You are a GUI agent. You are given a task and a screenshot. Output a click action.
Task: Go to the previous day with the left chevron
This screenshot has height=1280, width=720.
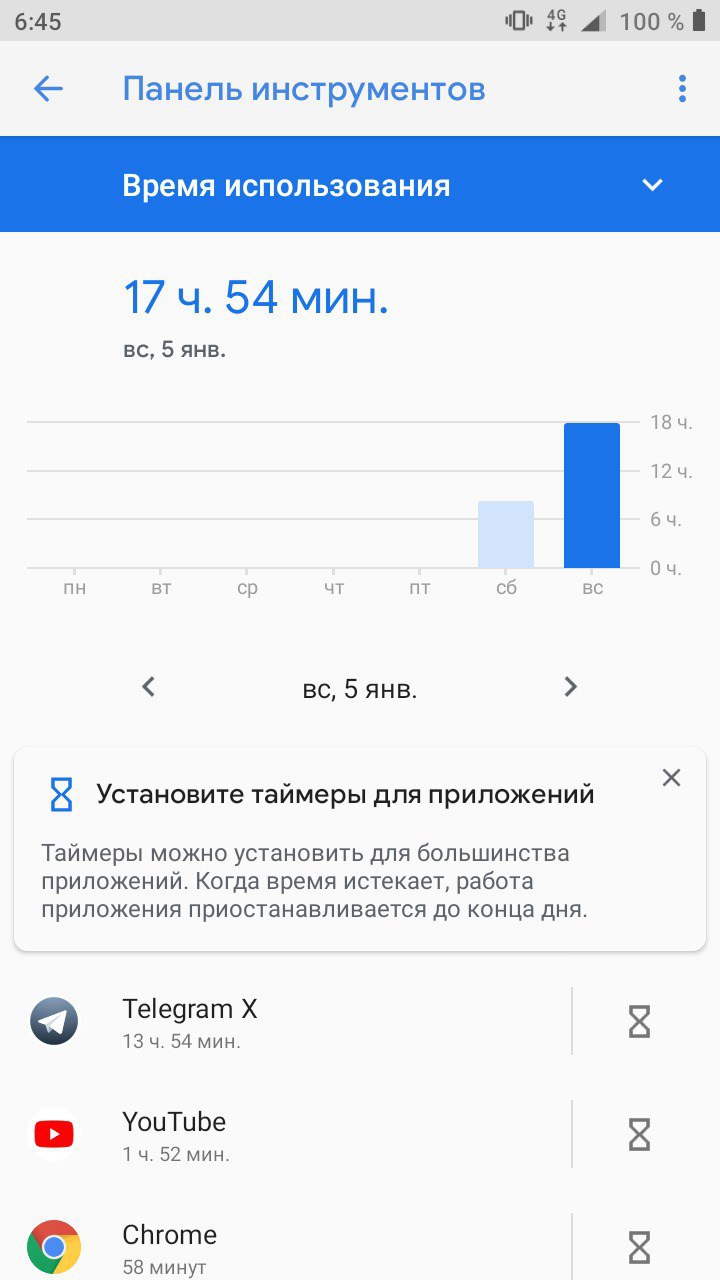tap(149, 687)
